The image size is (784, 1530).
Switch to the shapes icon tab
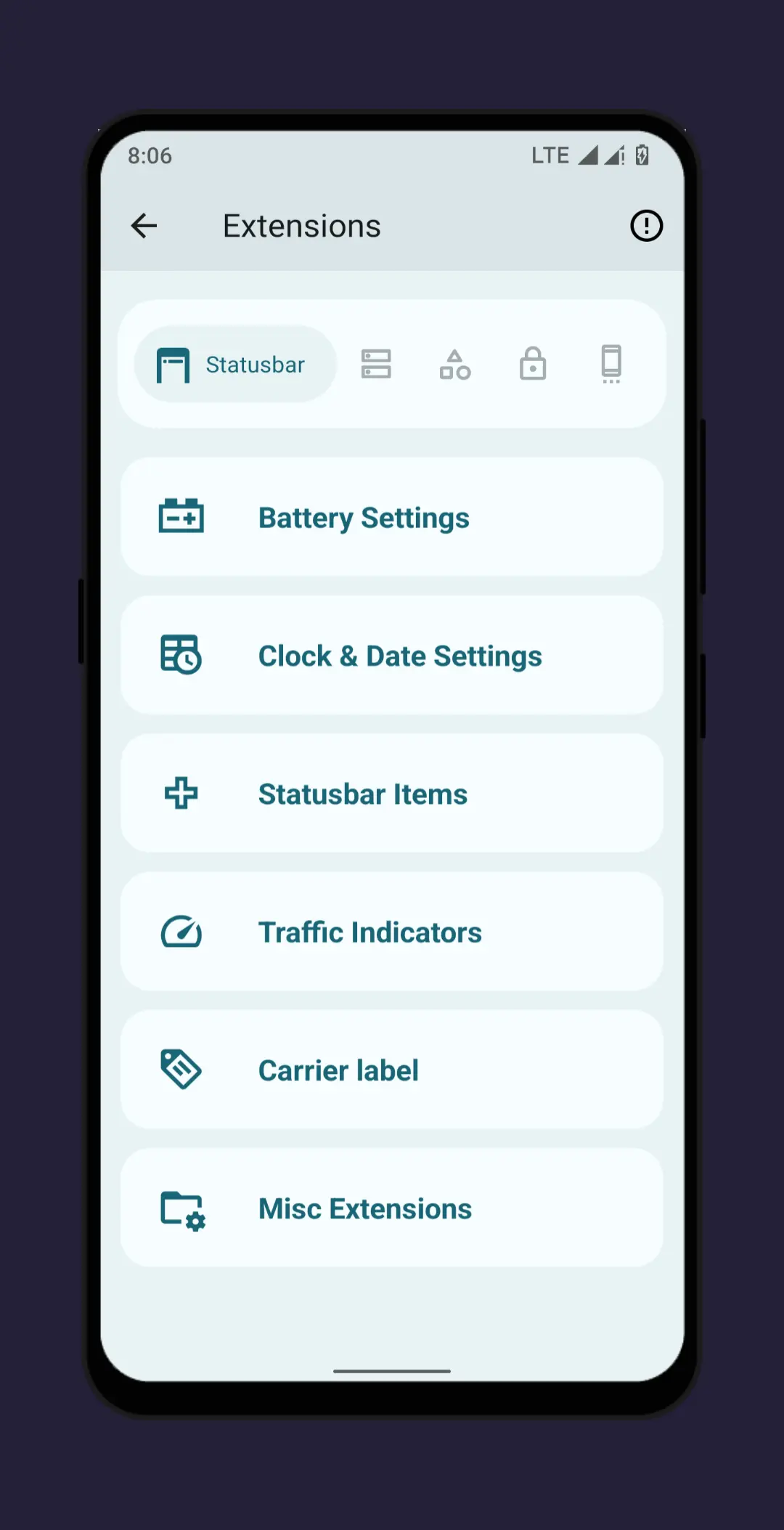pos(454,365)
